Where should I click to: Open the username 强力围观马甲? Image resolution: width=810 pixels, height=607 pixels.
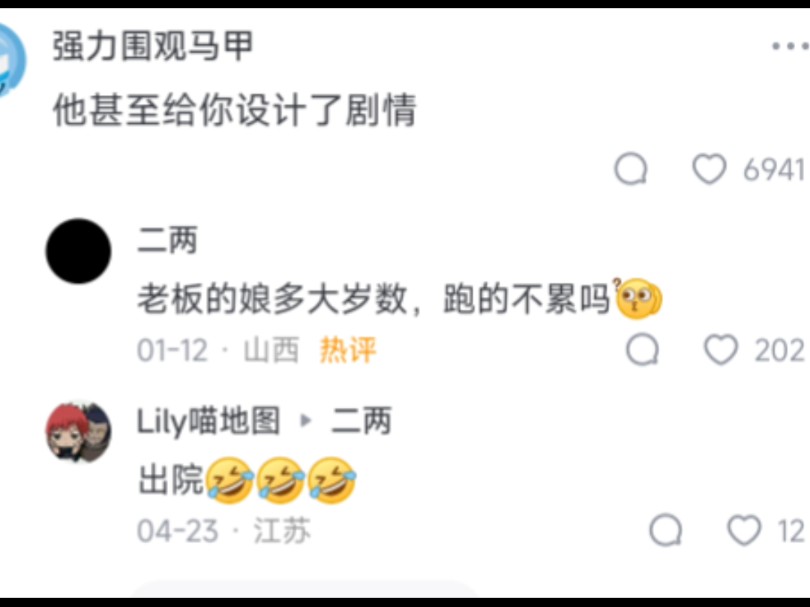(153, 46)
